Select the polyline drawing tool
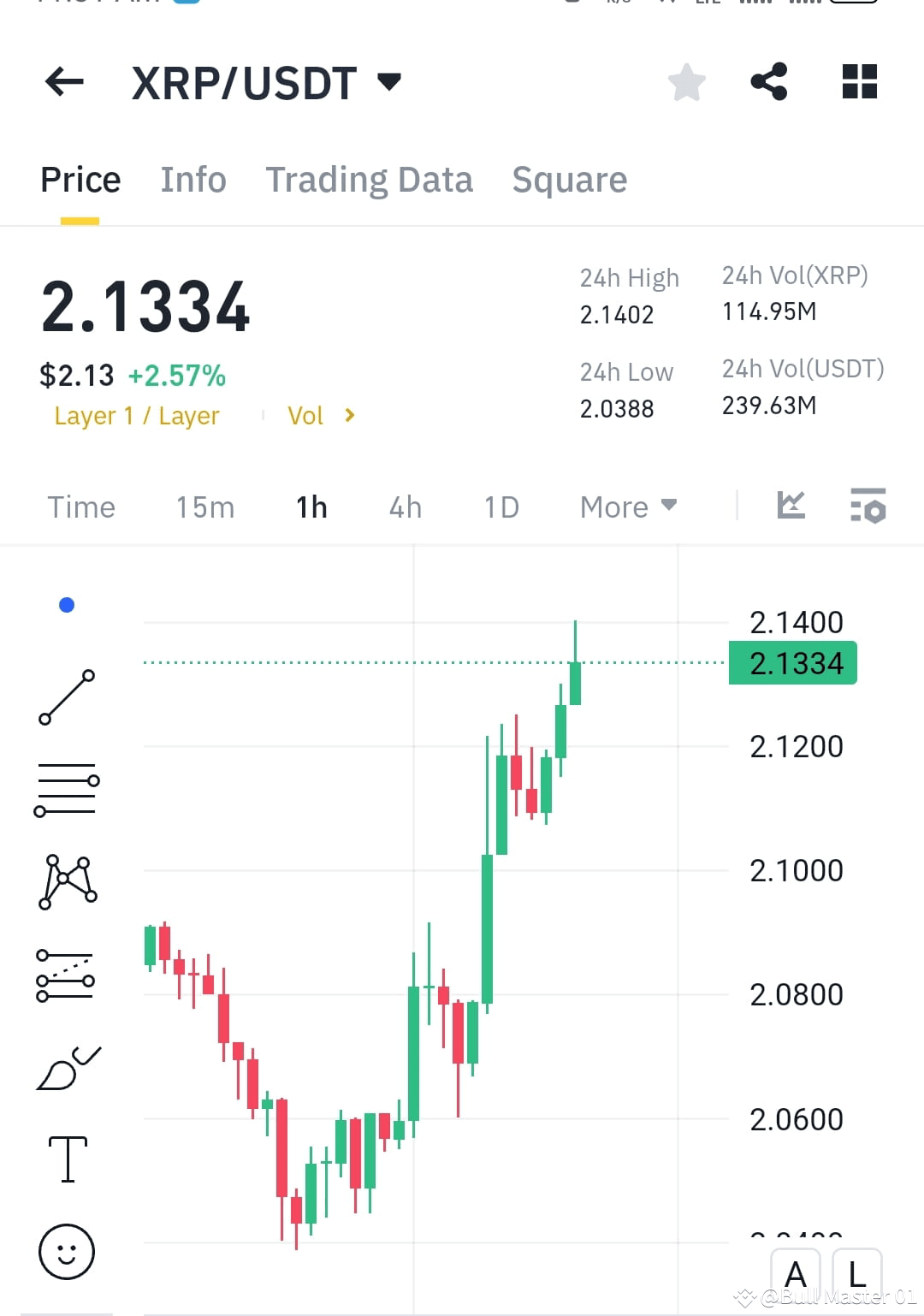Viewport: 924px width, 1316px height. [66, 883]
